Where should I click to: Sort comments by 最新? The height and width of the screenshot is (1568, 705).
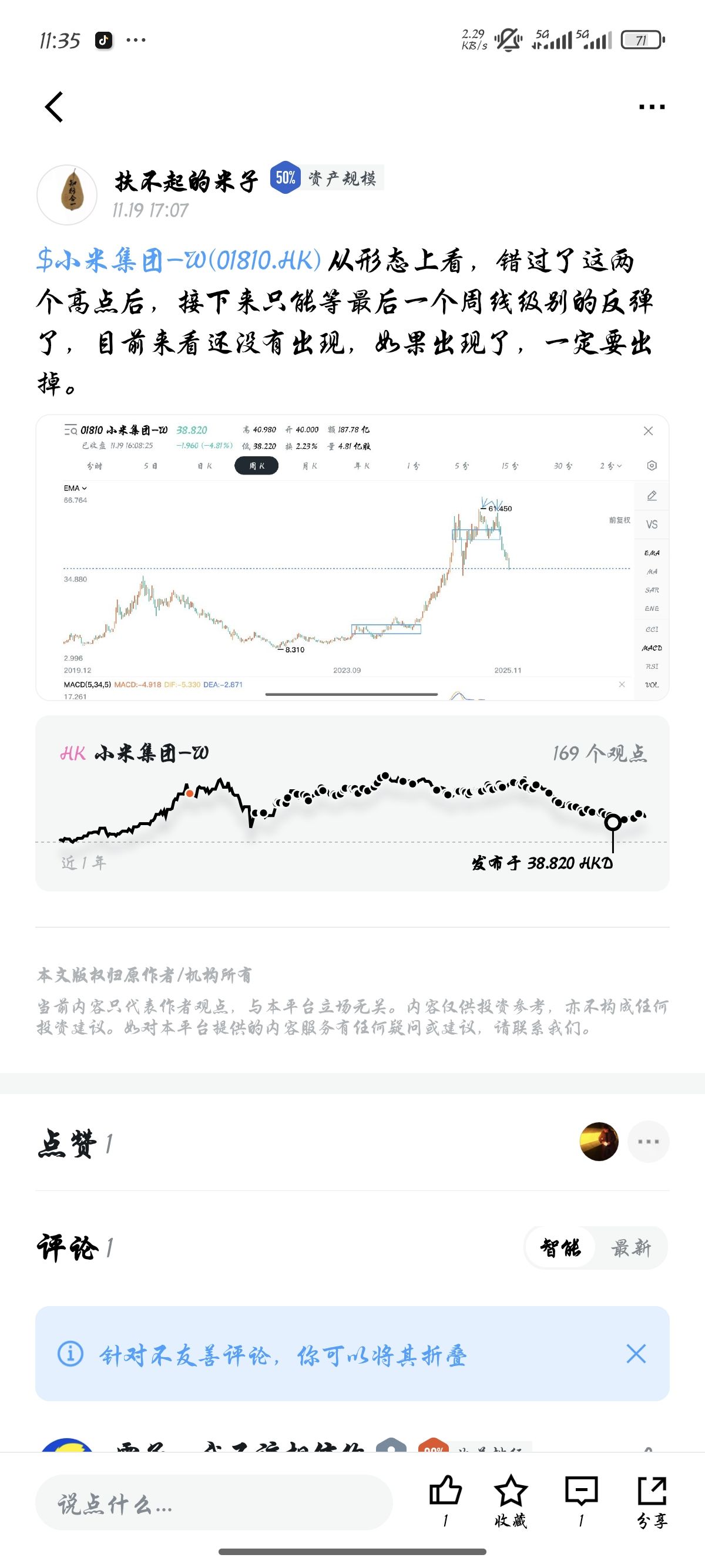631,1248
